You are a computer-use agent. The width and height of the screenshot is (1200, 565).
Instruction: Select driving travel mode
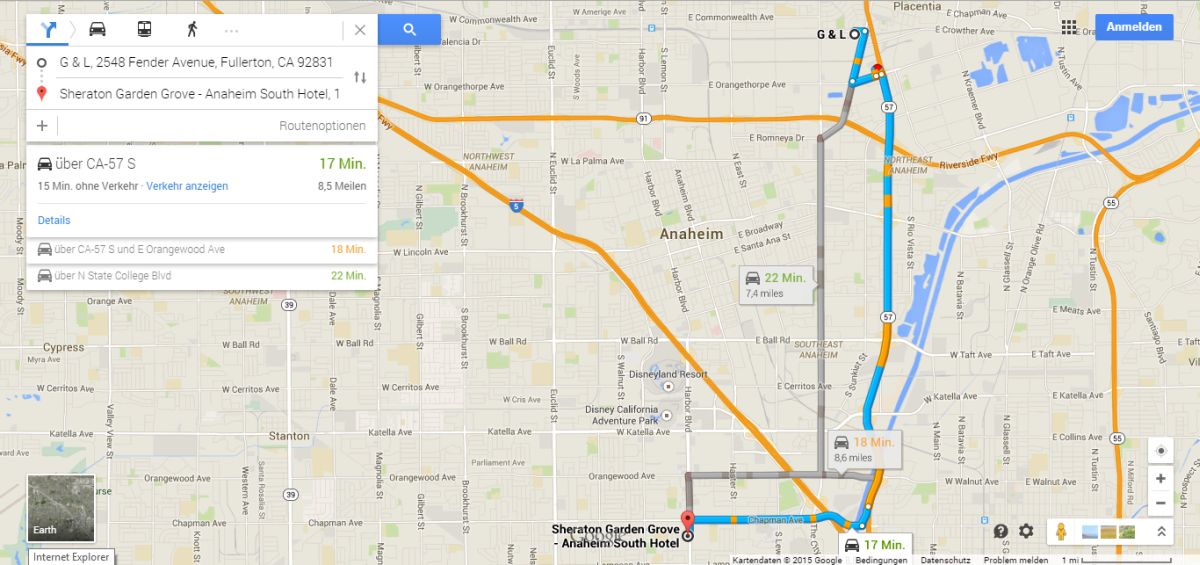(97, 29)
